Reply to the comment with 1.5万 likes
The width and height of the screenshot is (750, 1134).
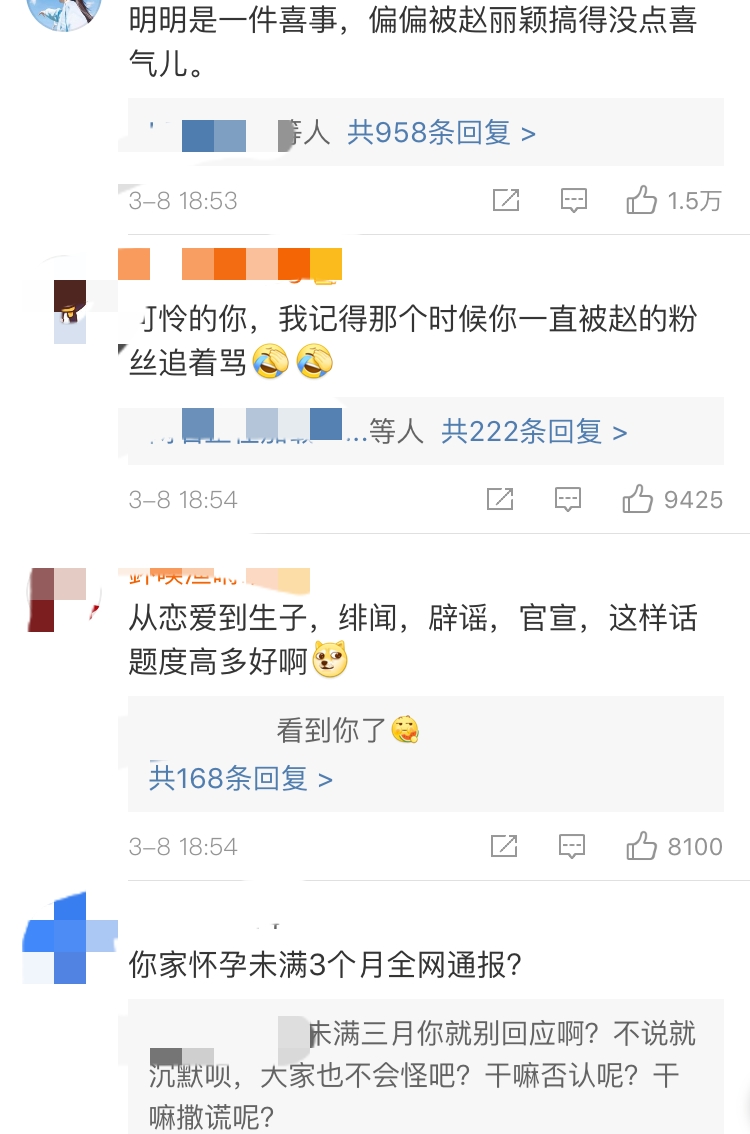(573, 200)
